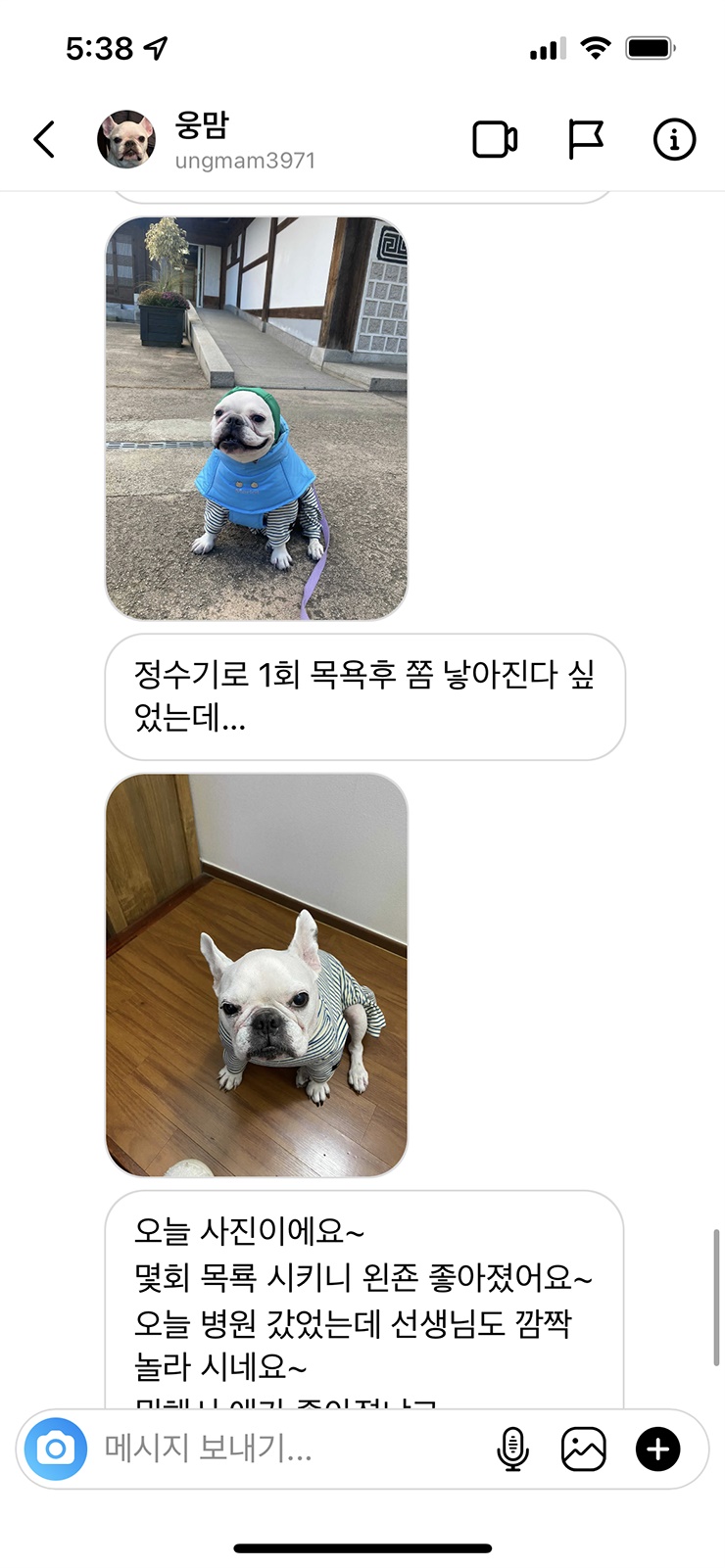Open the plus menu for more options

click(657, 1449)
